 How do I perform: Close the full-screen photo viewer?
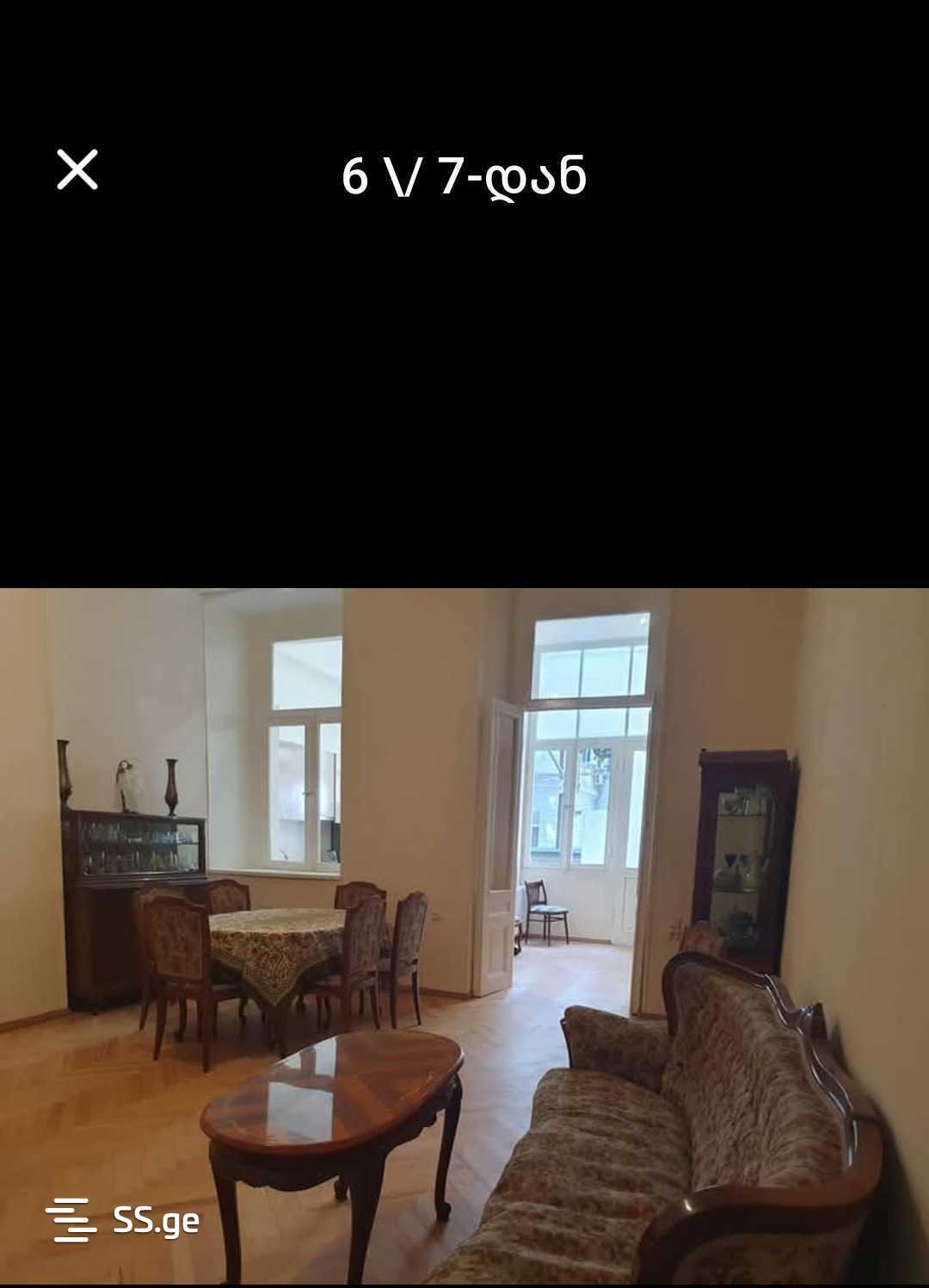pyautogui.click(x=77, y=169)
